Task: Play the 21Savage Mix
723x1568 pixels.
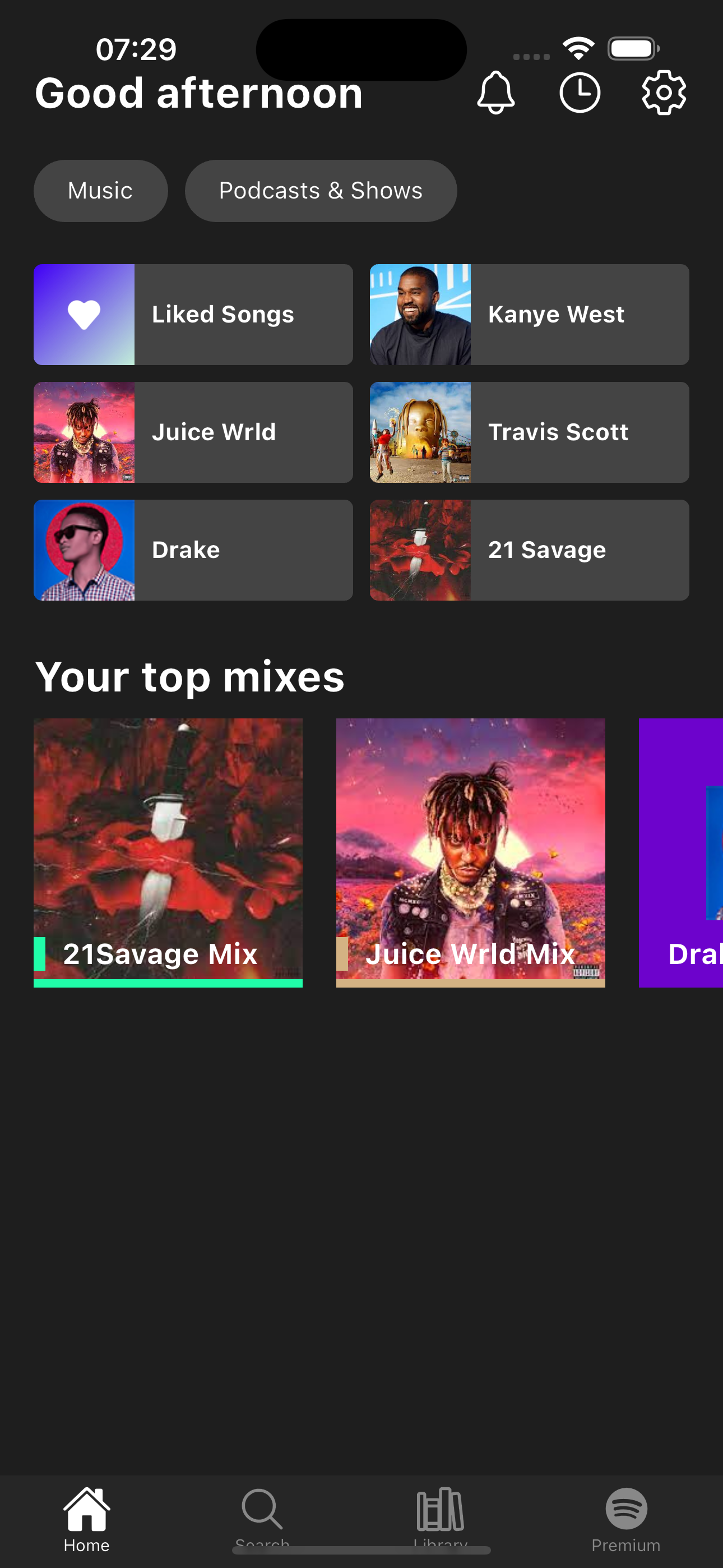Action: point(168,852)
